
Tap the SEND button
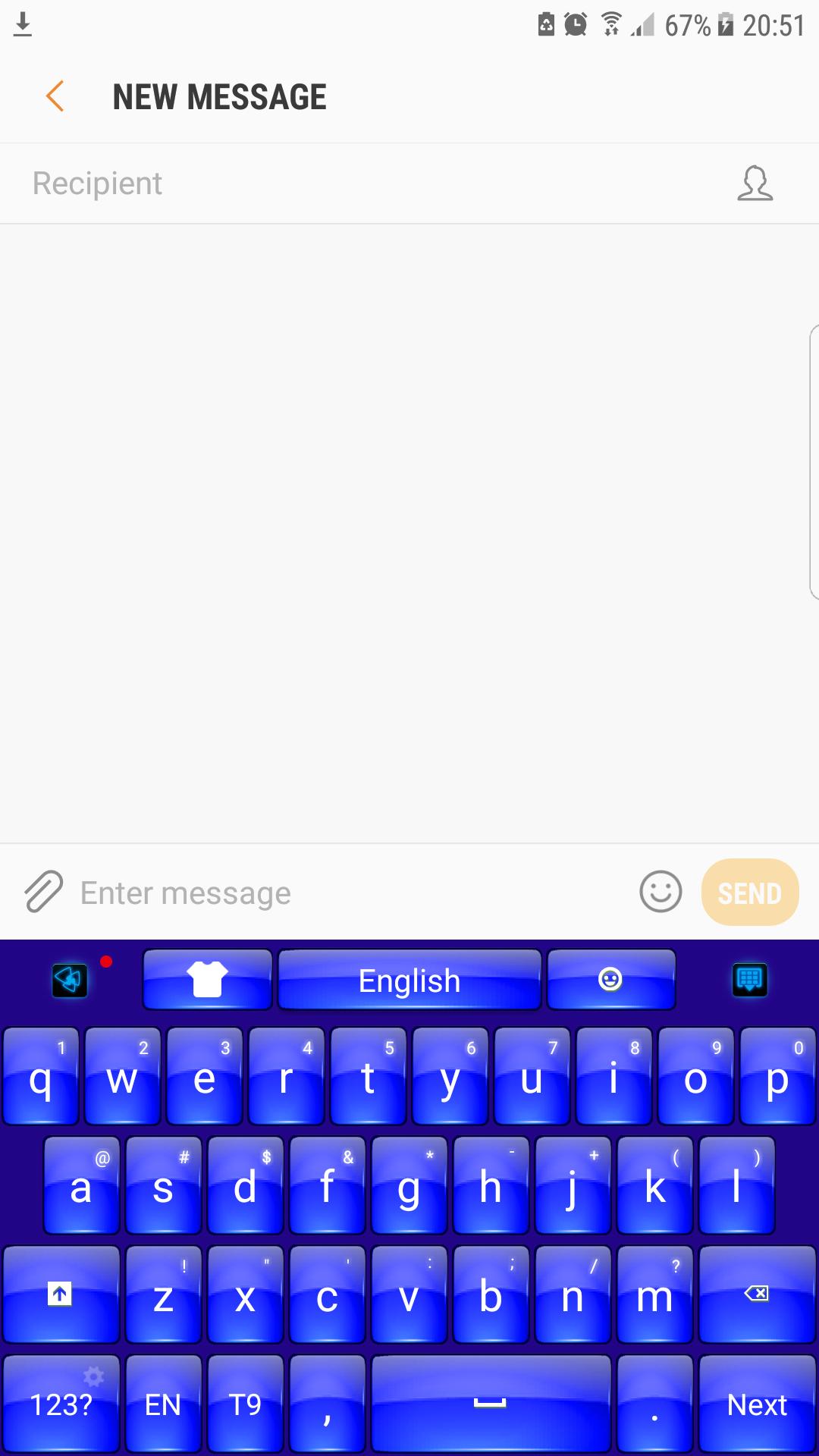click(x=749, y=893)
